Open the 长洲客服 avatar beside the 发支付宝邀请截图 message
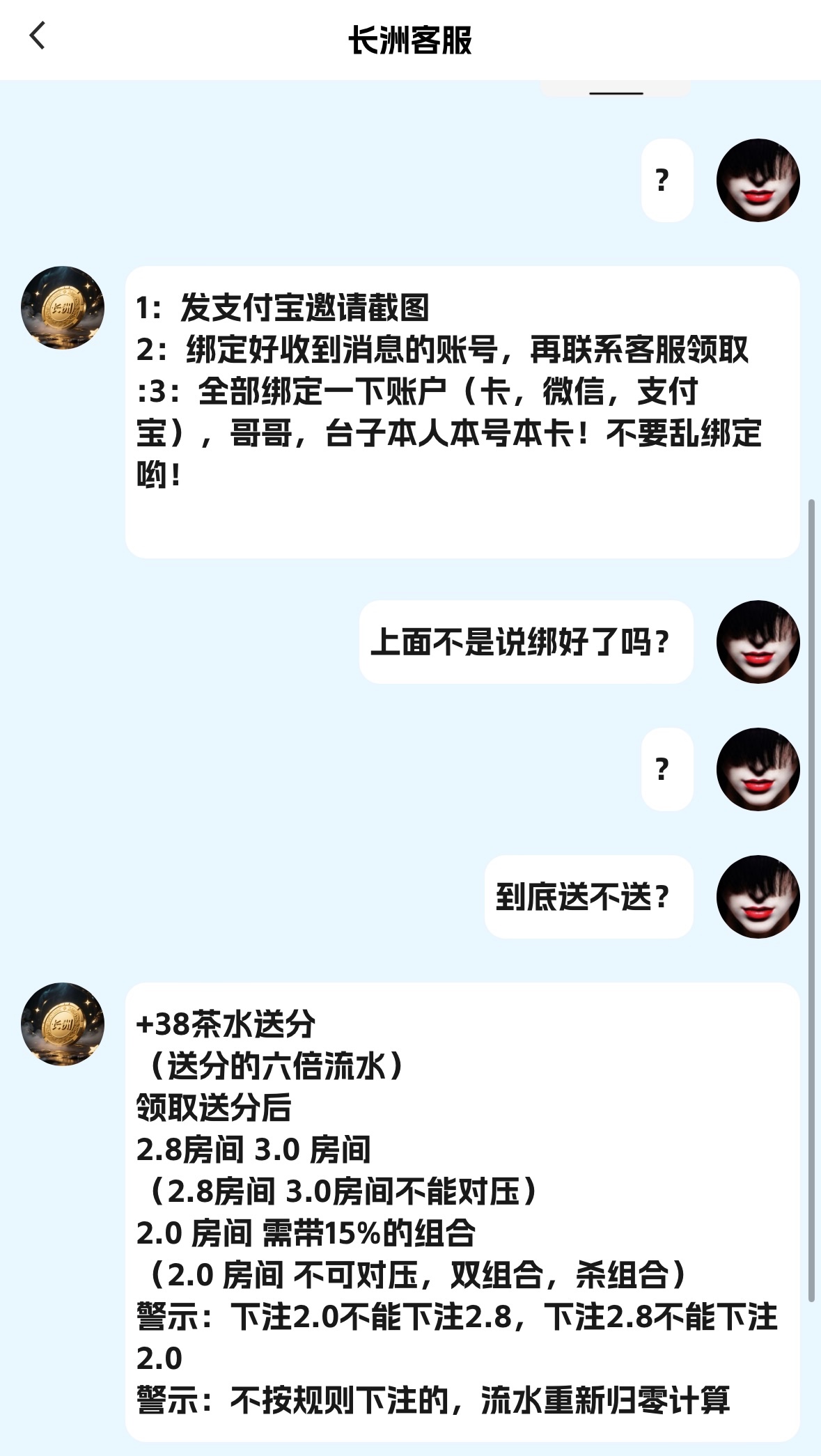This screenshot has width=821, height=1456. pyautogui.click(x=63, y=308)
